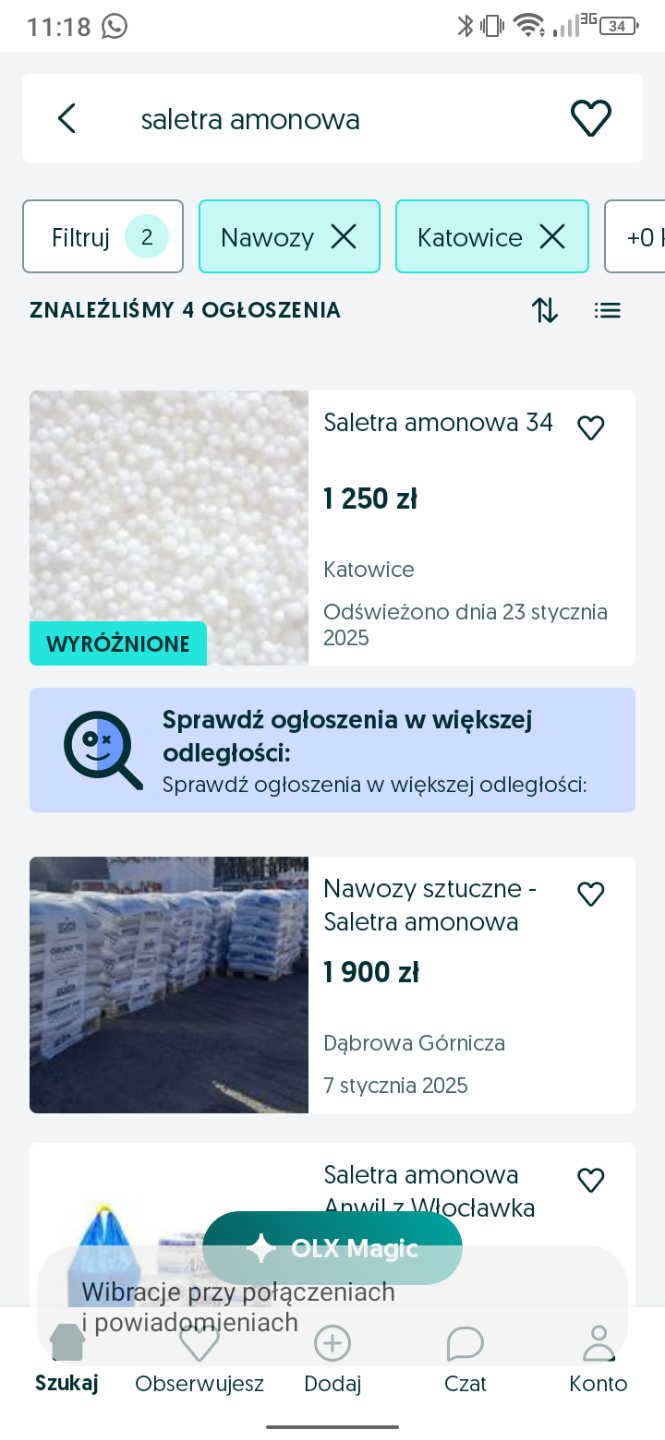Save this search with the heart icon
Screen dimensions: 665x1440
[590, 119]
